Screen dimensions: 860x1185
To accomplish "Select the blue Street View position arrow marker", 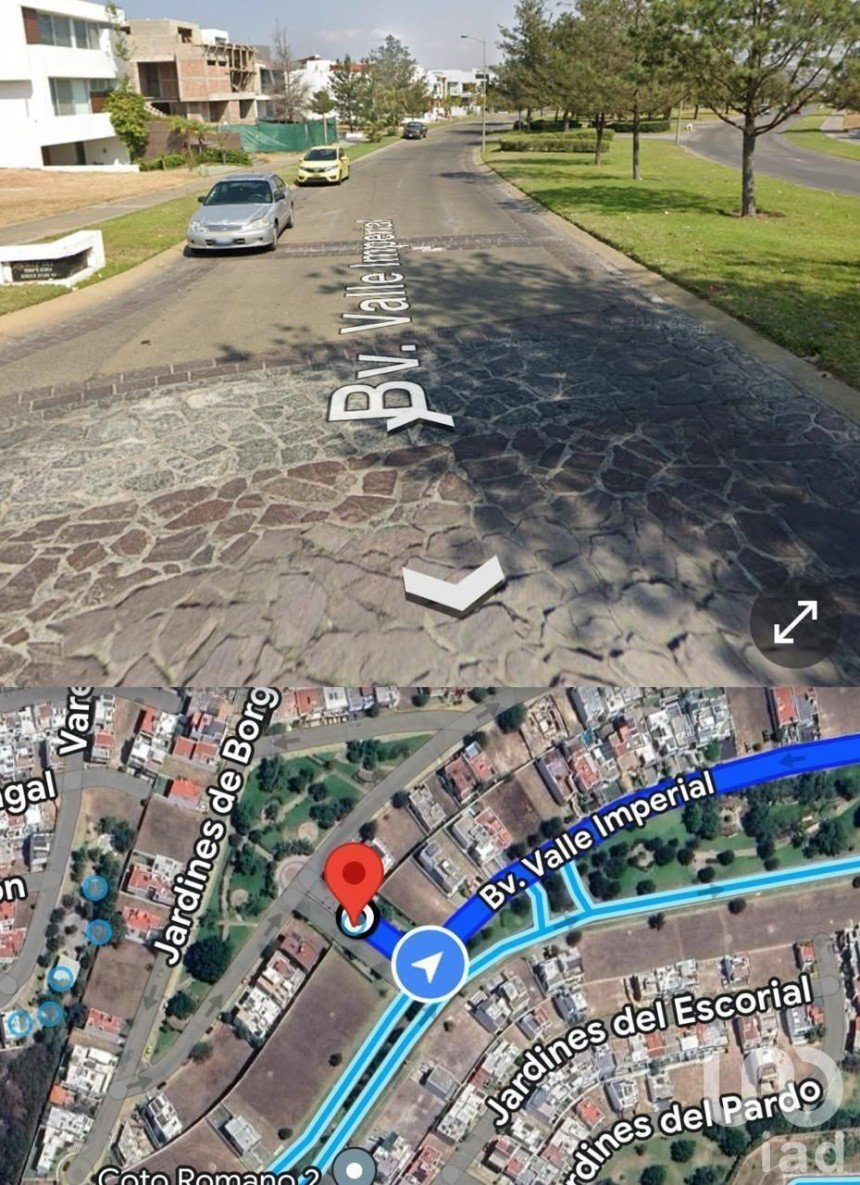I will coord(430,967).
